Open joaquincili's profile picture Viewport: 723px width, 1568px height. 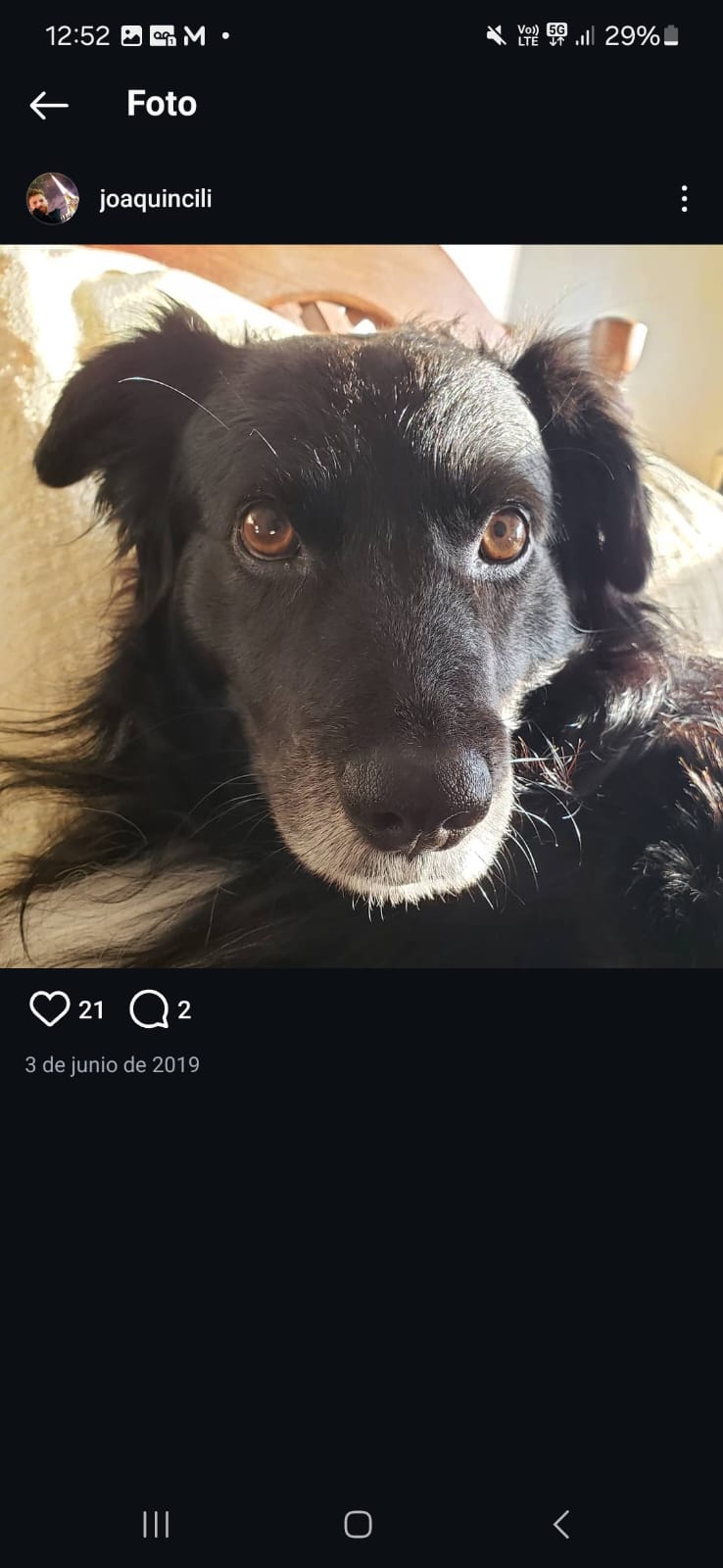click(x=52, y=199)
